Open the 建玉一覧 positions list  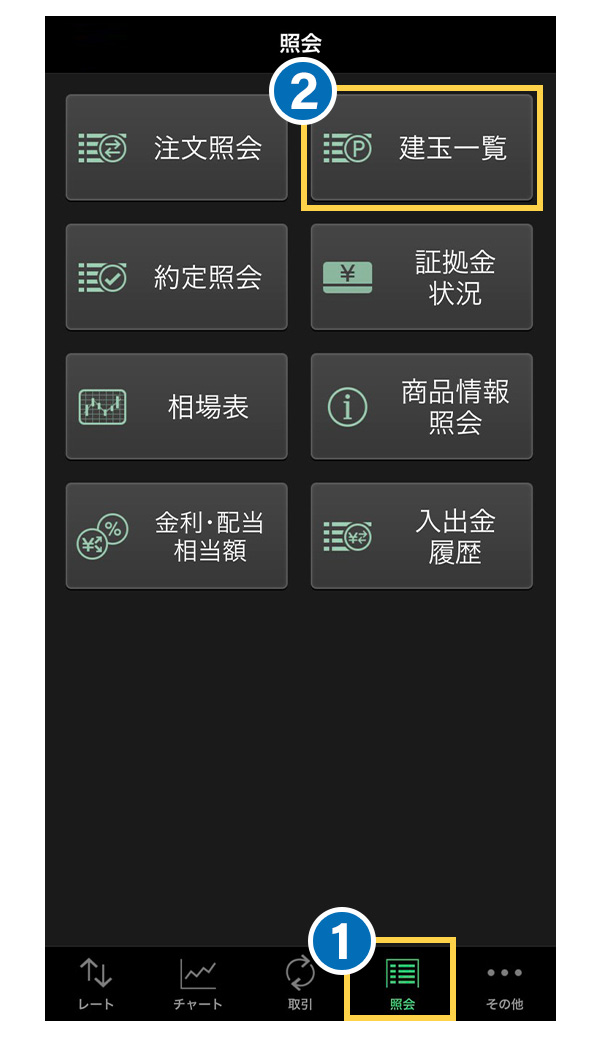pos(421,148)
